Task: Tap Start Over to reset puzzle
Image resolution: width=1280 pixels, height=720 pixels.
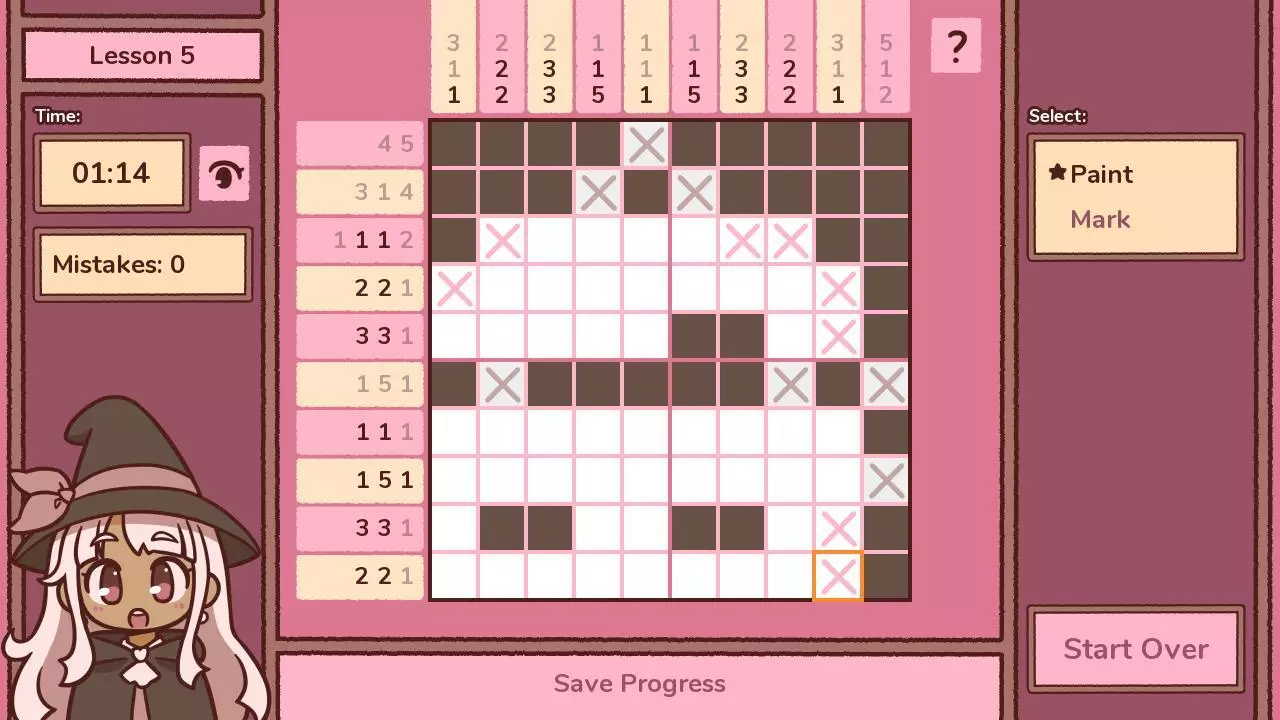Action: click(1135, 649)
